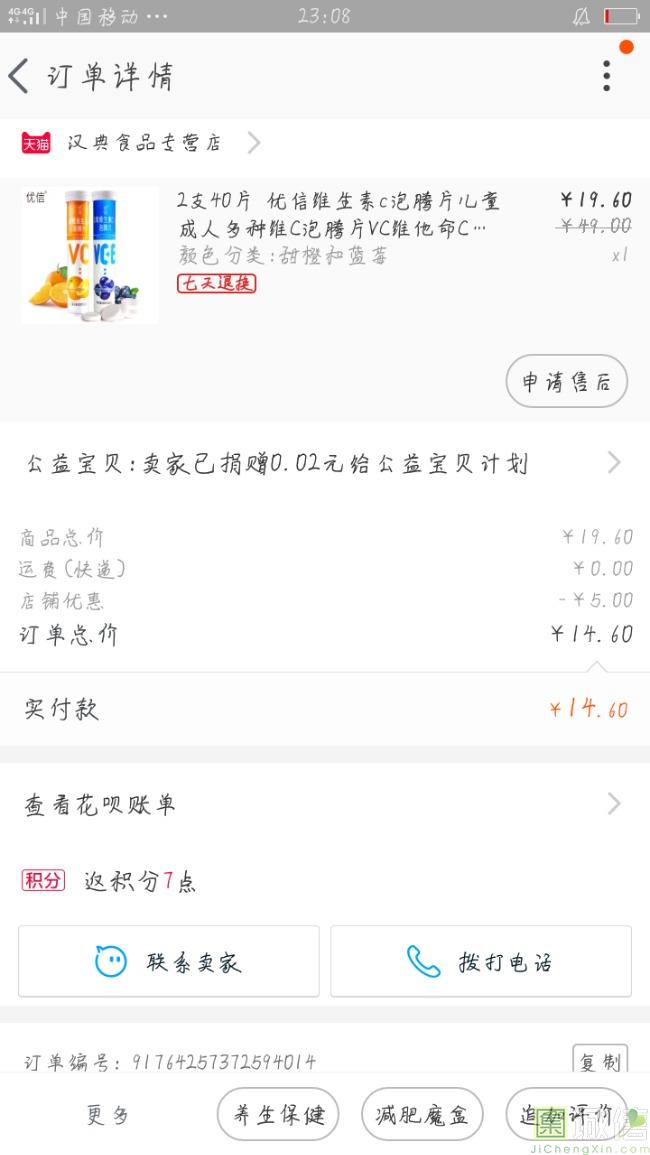Open the 更多 options
650x1155 pixels.
(108, 1115)
